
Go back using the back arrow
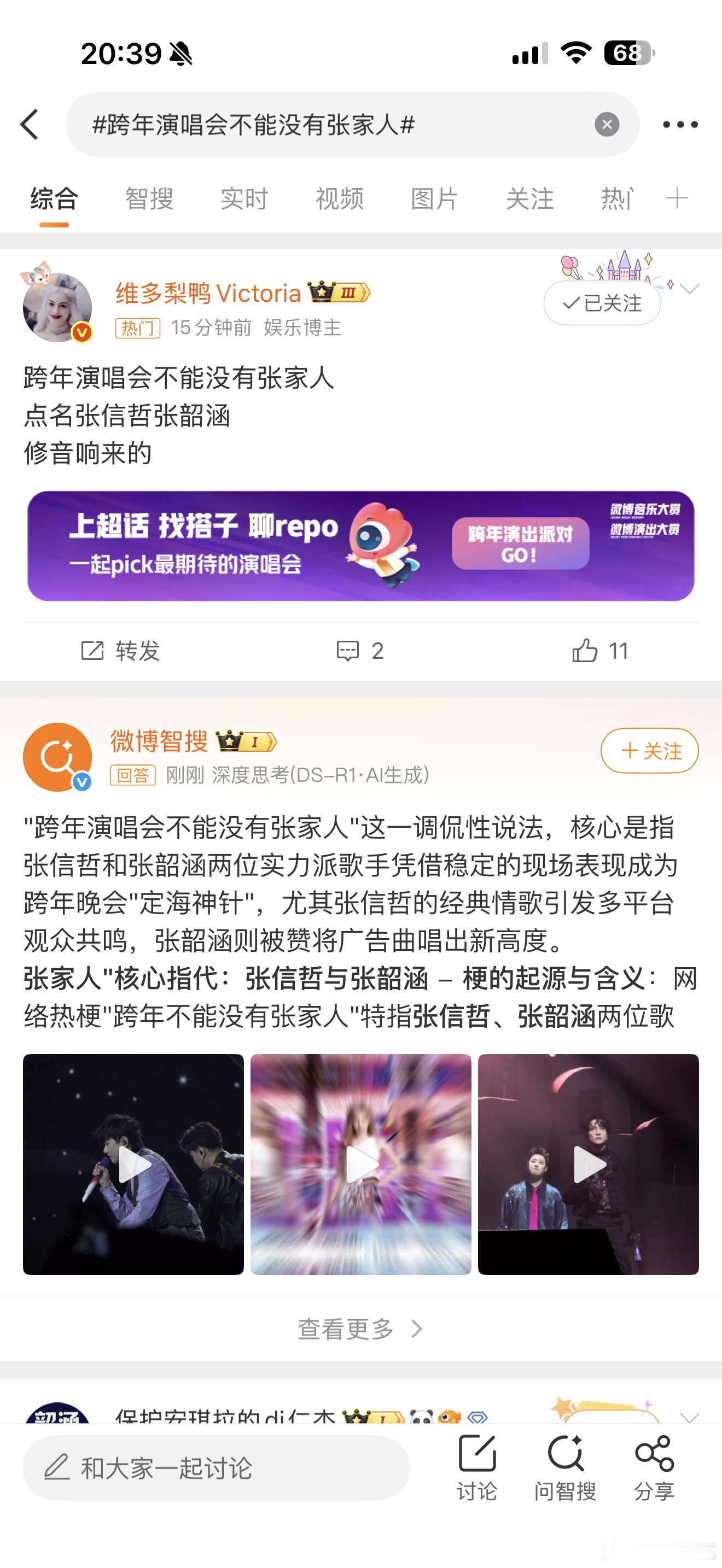coord(30,124)
